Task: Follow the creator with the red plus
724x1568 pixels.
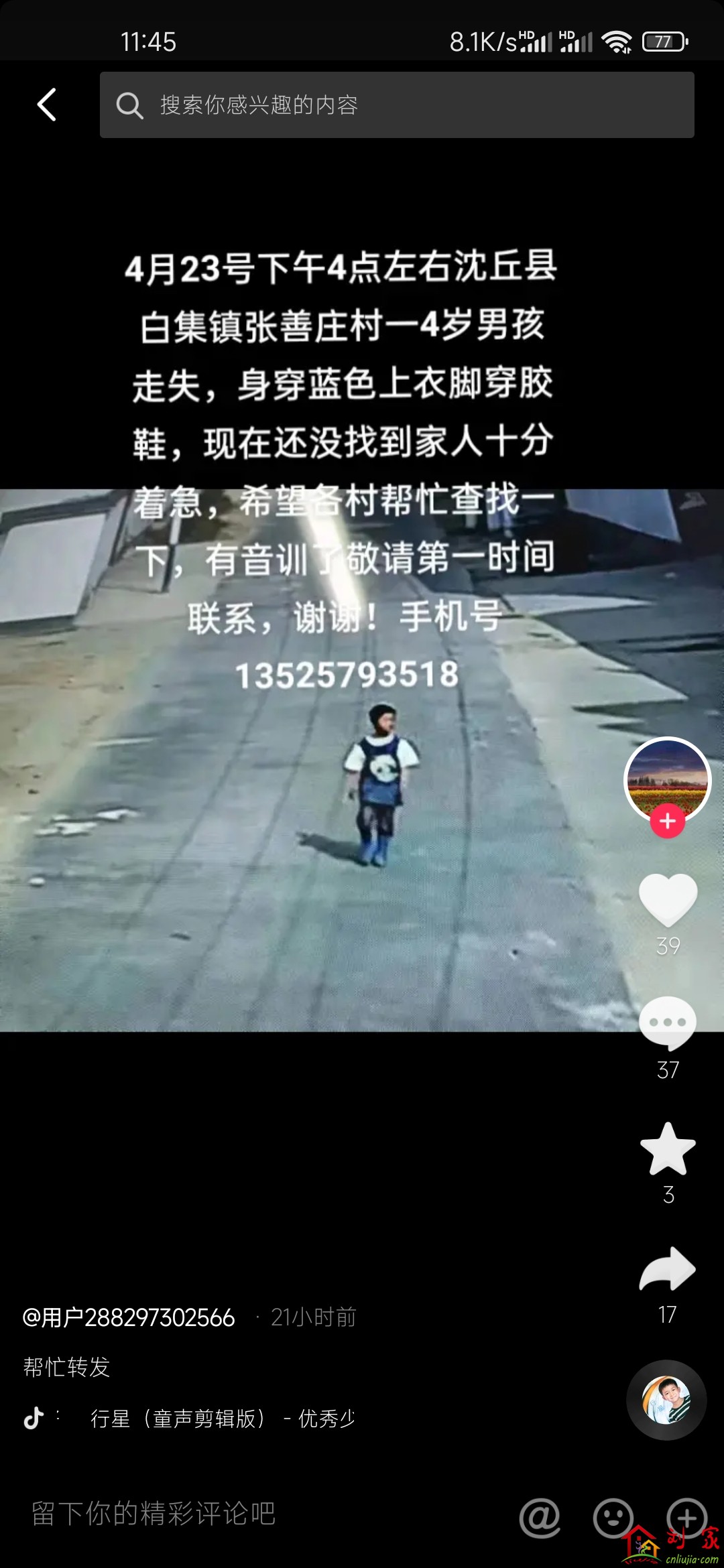Action: coord(667,822)
